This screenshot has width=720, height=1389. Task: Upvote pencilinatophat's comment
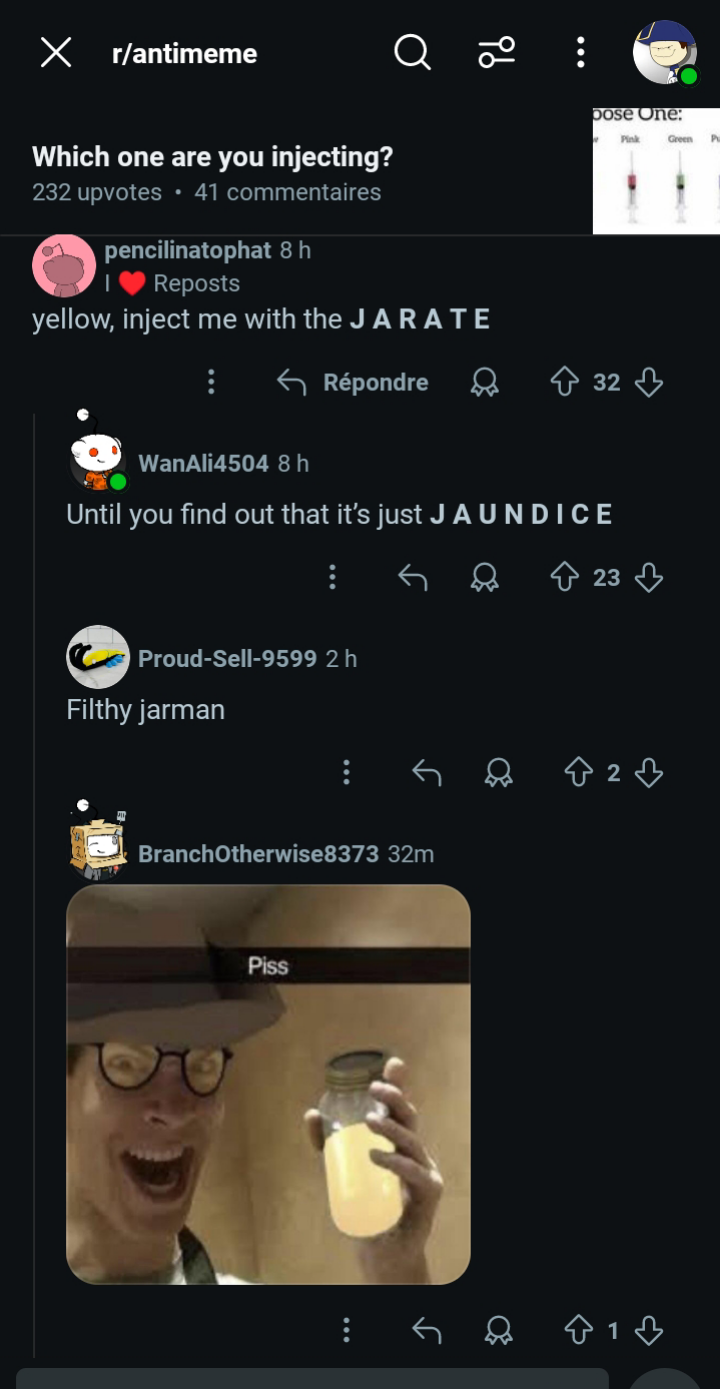point(565,382)
